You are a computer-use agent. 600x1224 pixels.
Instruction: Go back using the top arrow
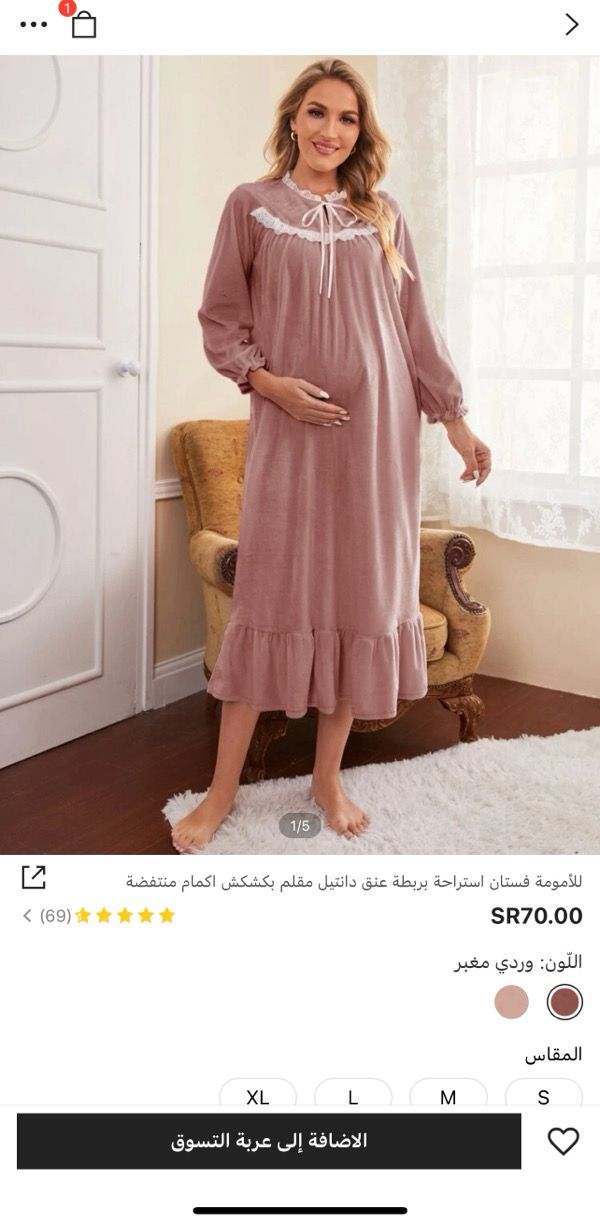click(572, 25)
